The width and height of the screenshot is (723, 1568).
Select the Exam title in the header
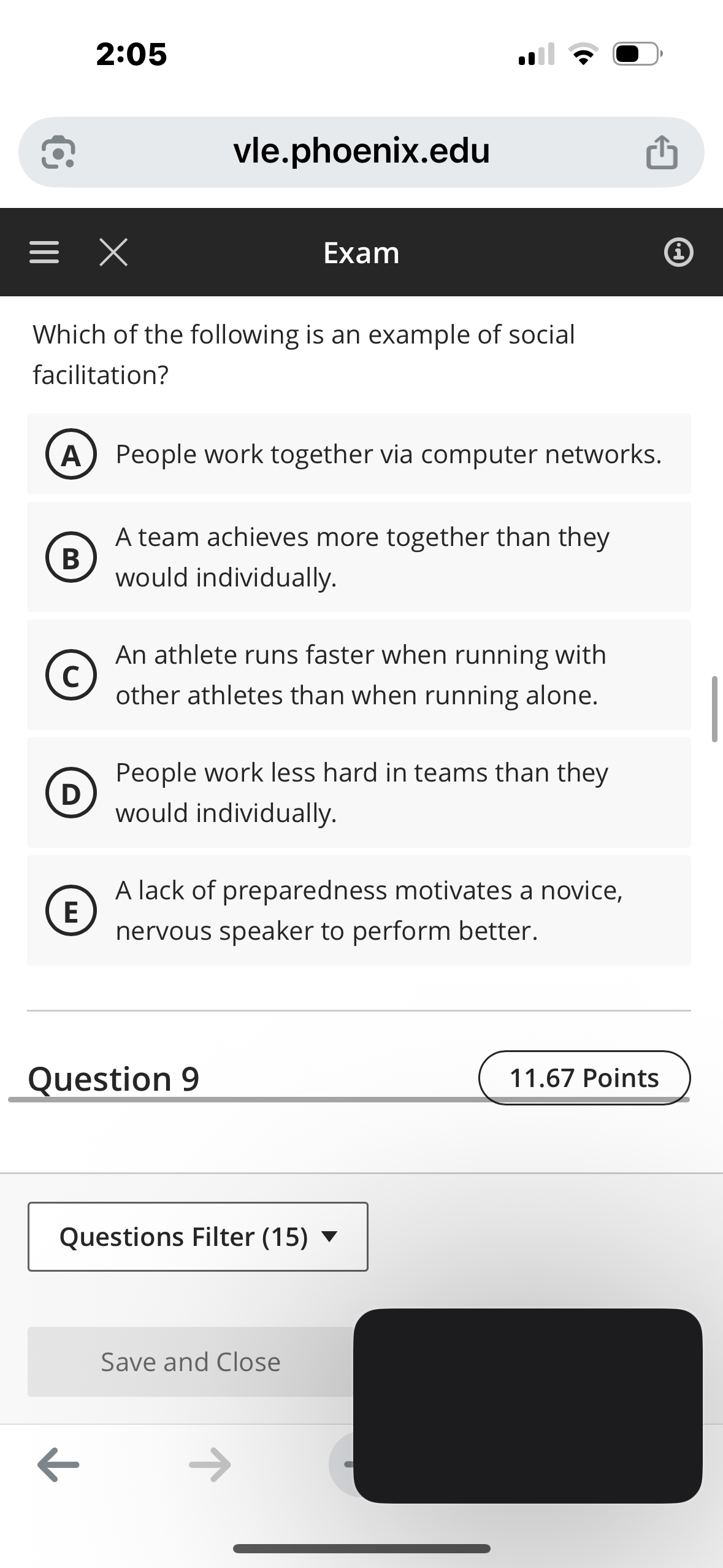click(x=361, y=252)
